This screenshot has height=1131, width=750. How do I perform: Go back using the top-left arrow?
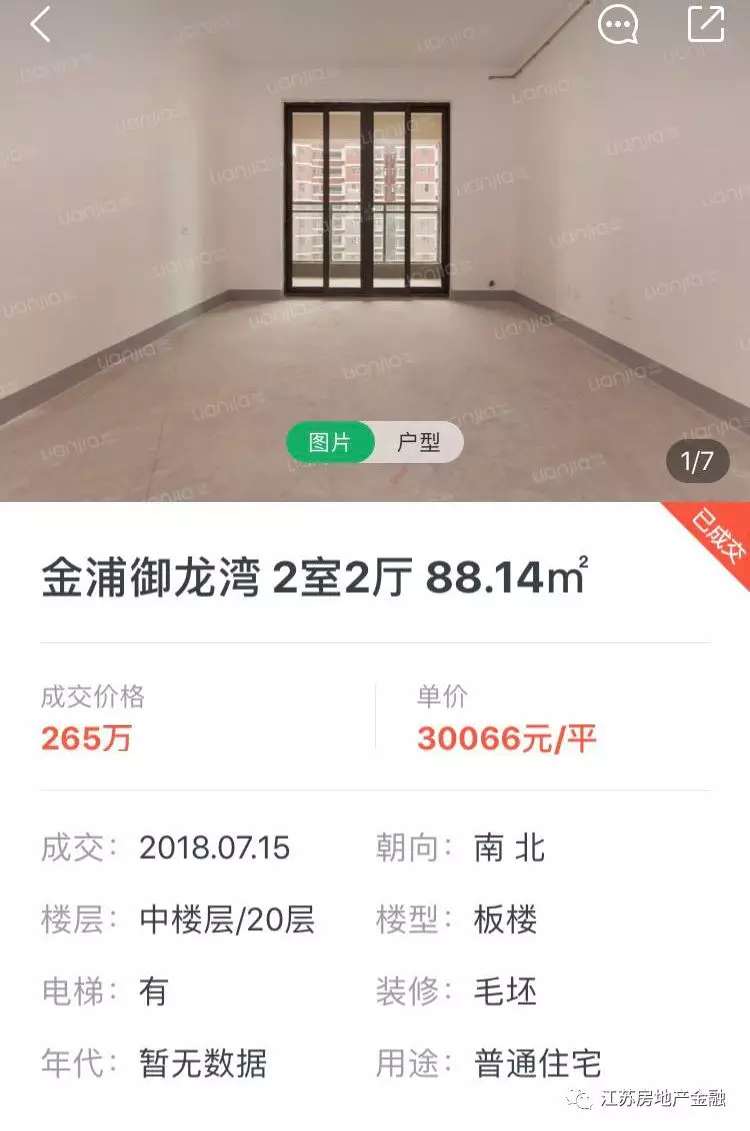point(41,25)
